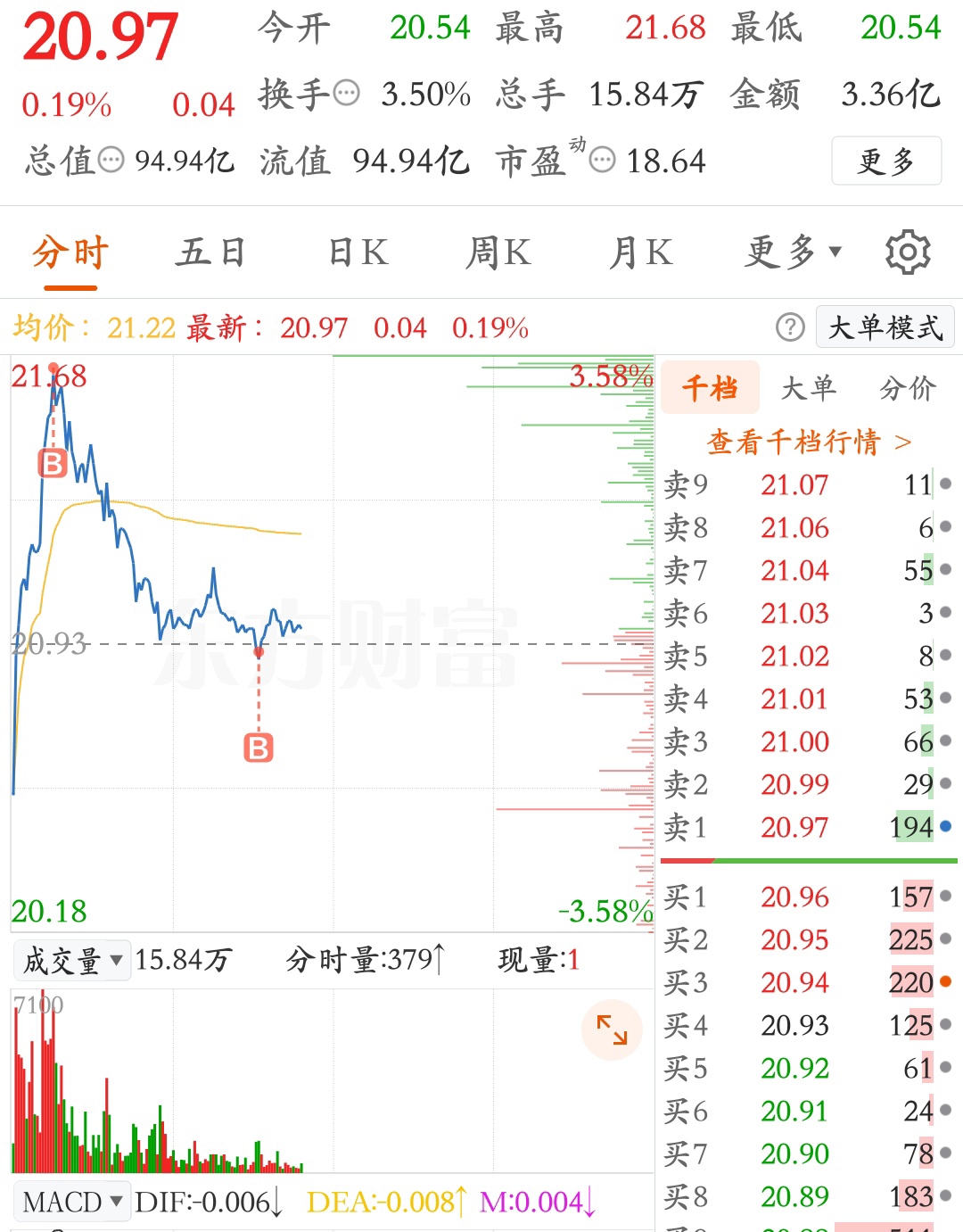
Task: Tap info icon next to 换手
Action: pyautogui.click(x=345, y=93)
